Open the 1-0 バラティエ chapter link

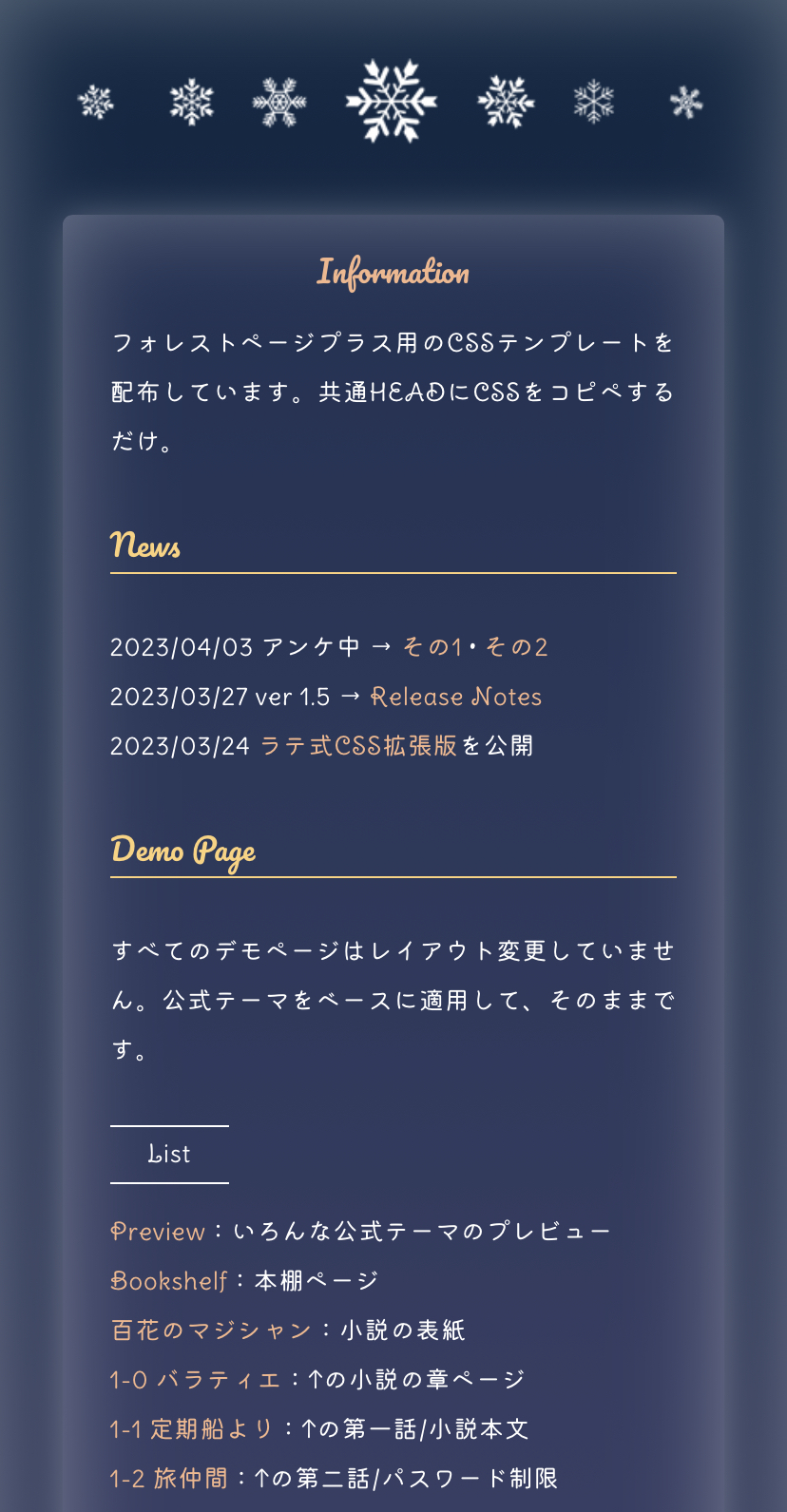coord(196,1380)
